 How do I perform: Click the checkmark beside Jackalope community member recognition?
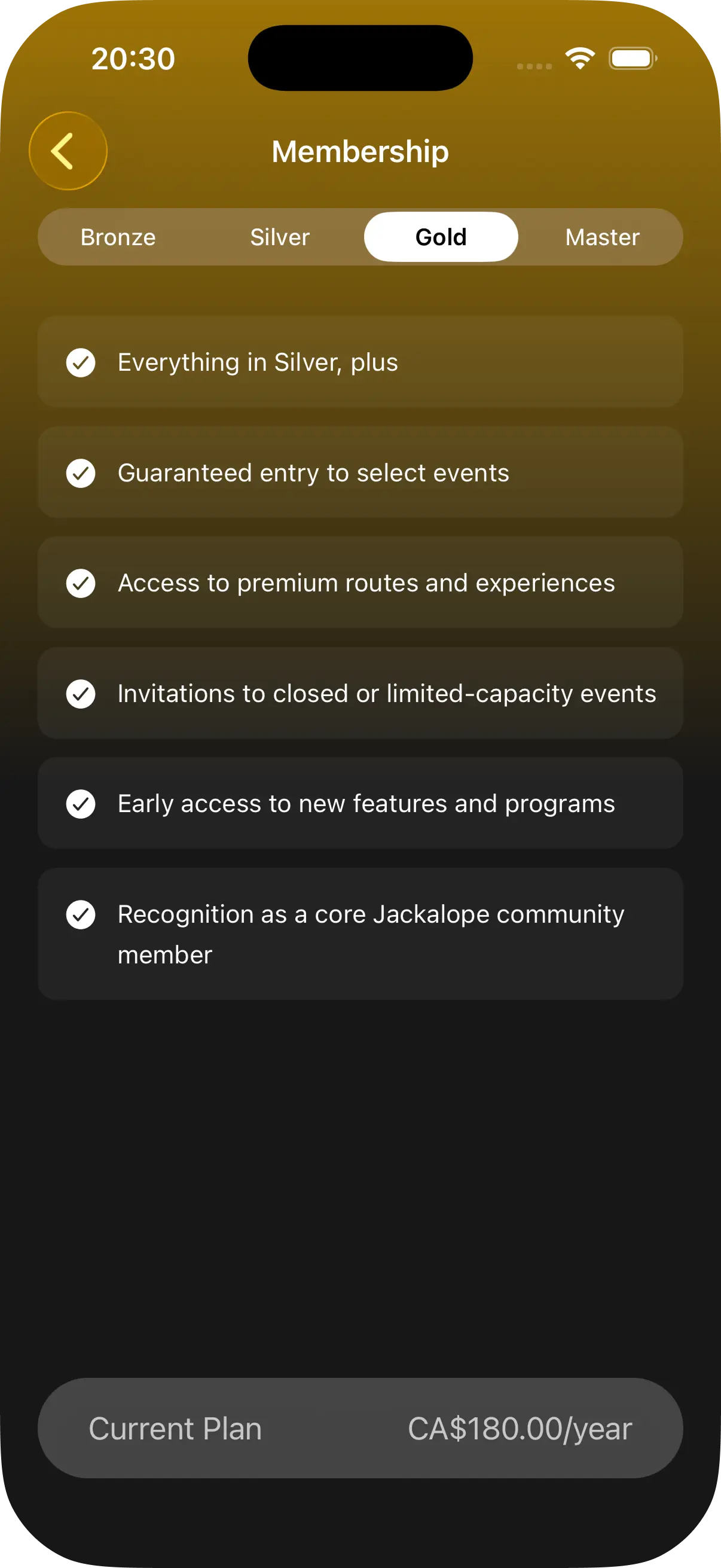pyautogui.click(x=81, y=914)
